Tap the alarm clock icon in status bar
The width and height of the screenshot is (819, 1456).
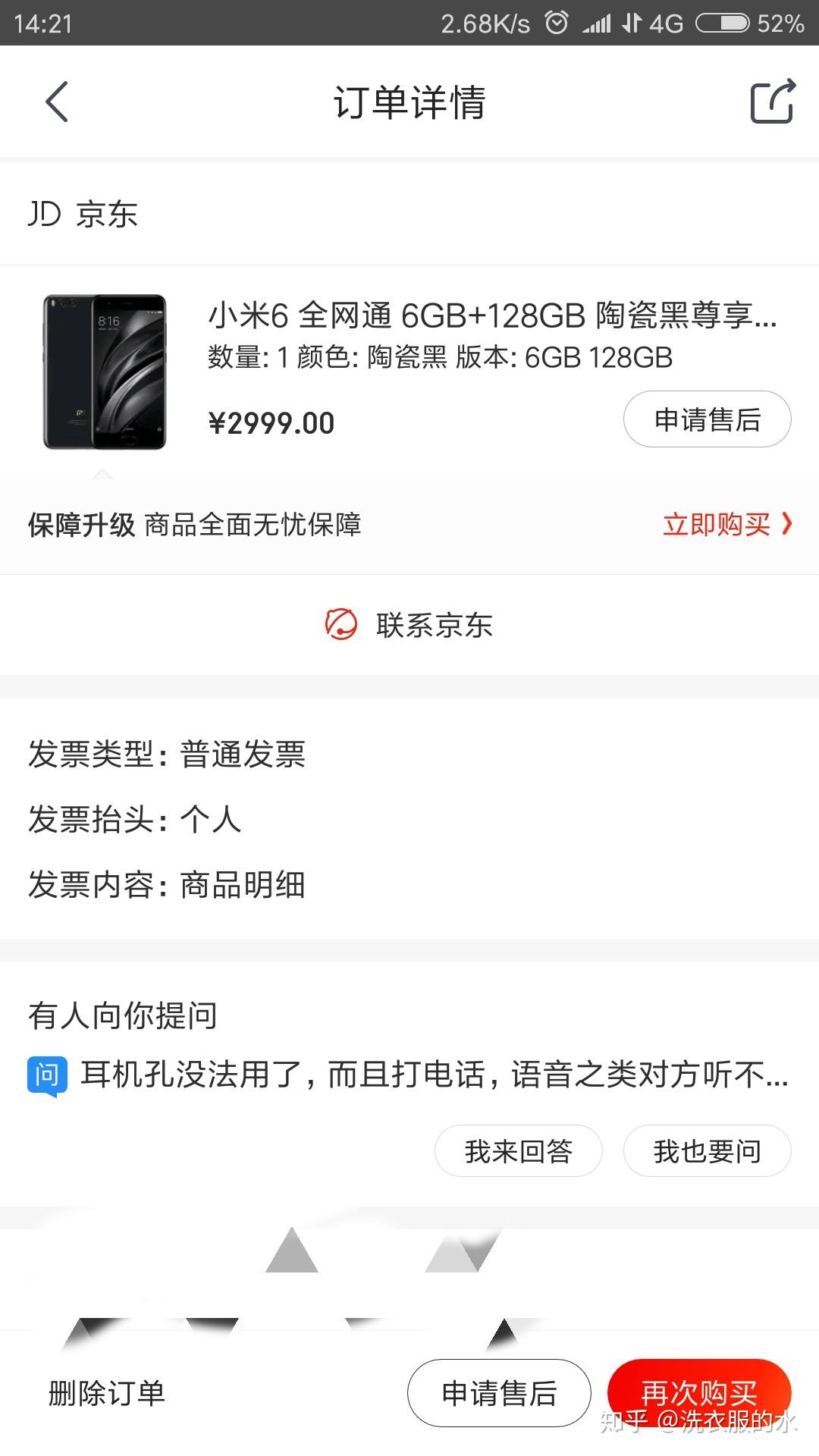point(557,21)
